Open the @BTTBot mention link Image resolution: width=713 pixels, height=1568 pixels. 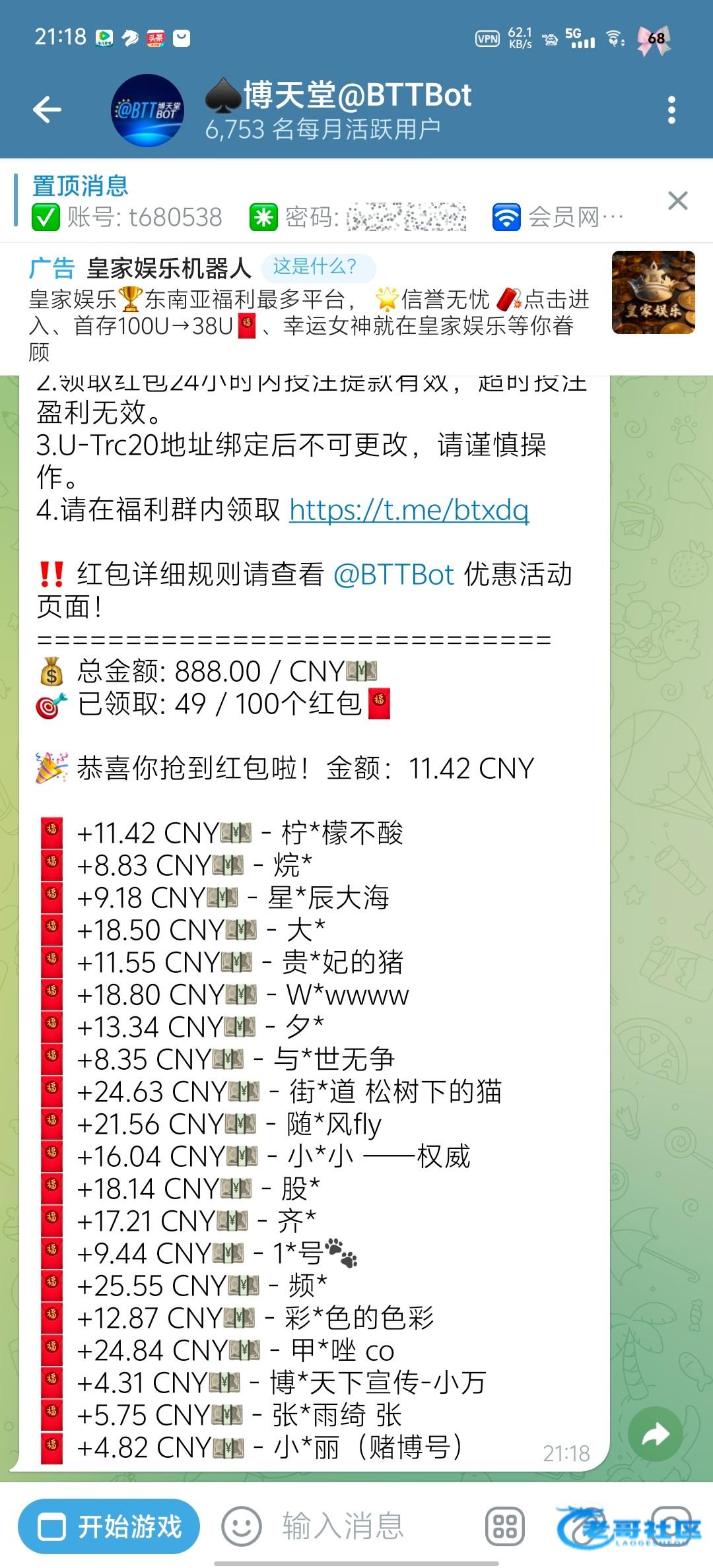pos(393,575)
